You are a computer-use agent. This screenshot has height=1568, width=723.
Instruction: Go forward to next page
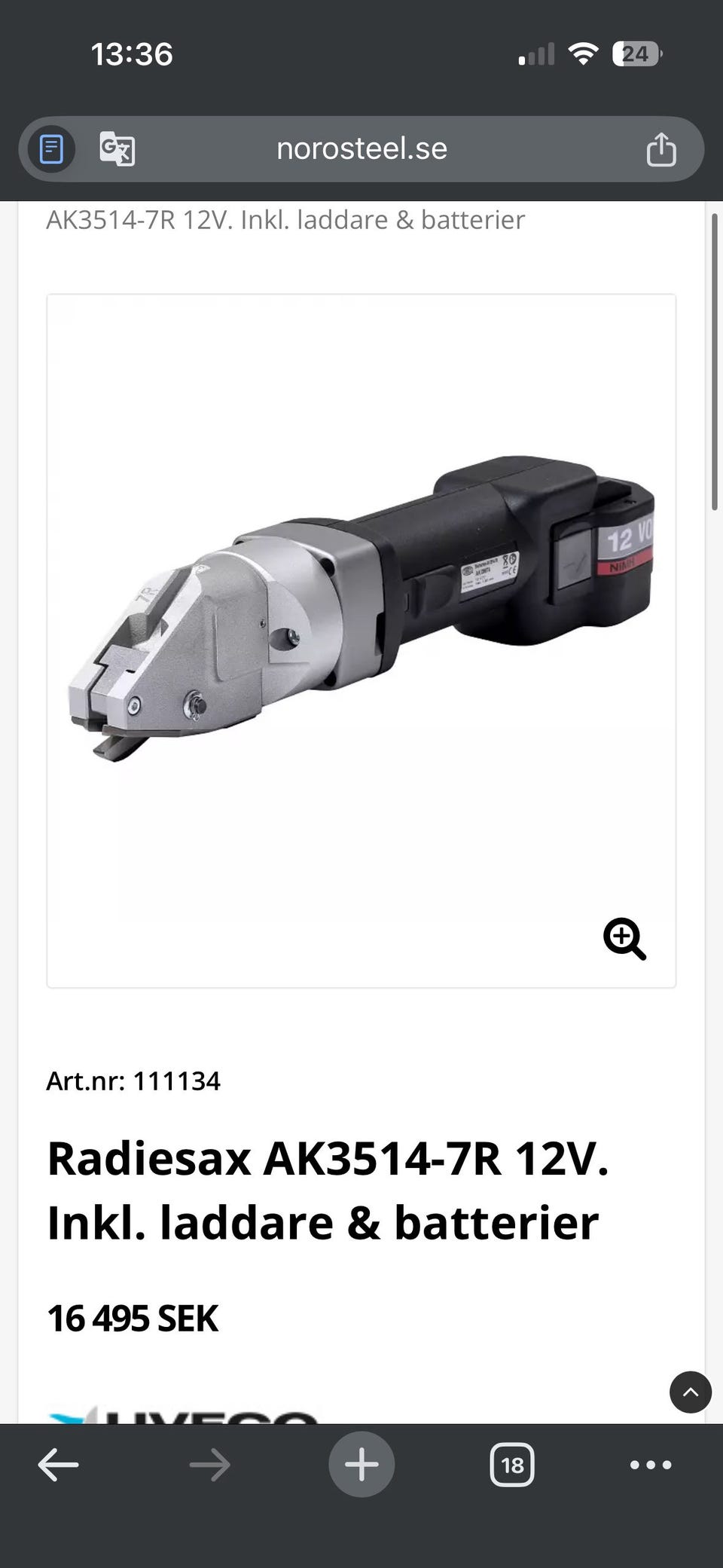209,1466
